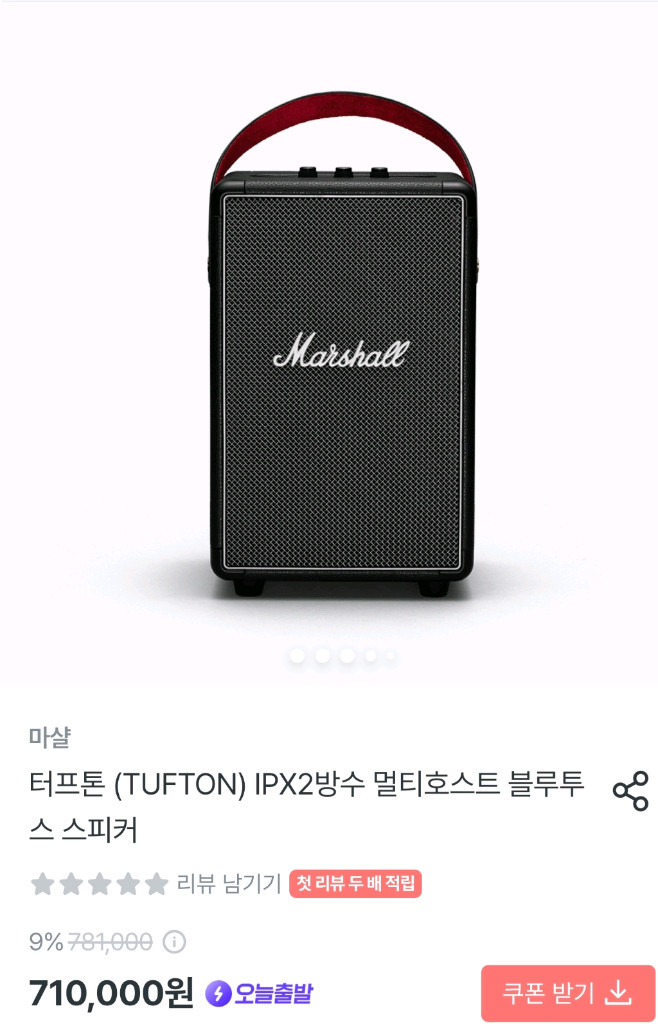
Task: Share this Marshall Tufton product
Action: (630, 791)
